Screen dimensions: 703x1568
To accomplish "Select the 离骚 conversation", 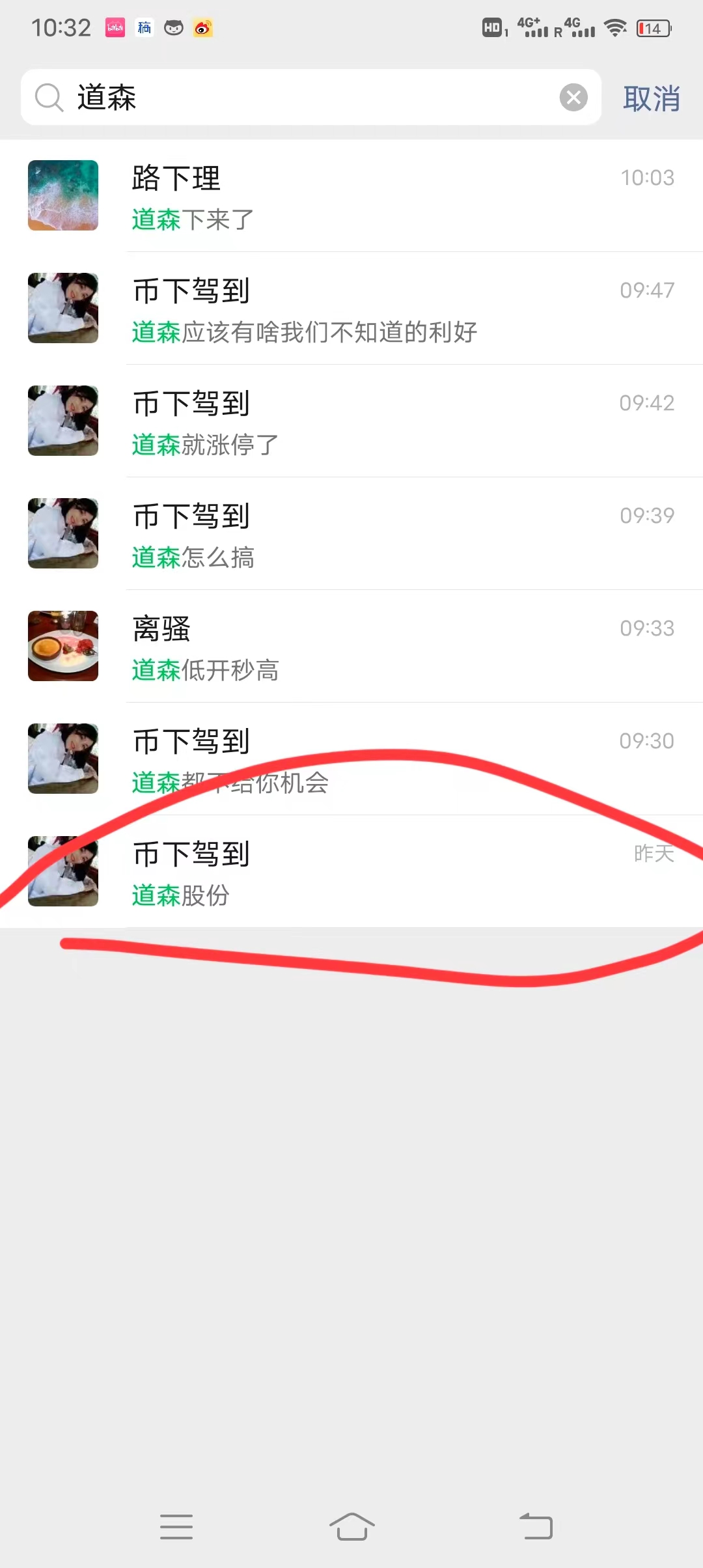I will 325,646.
